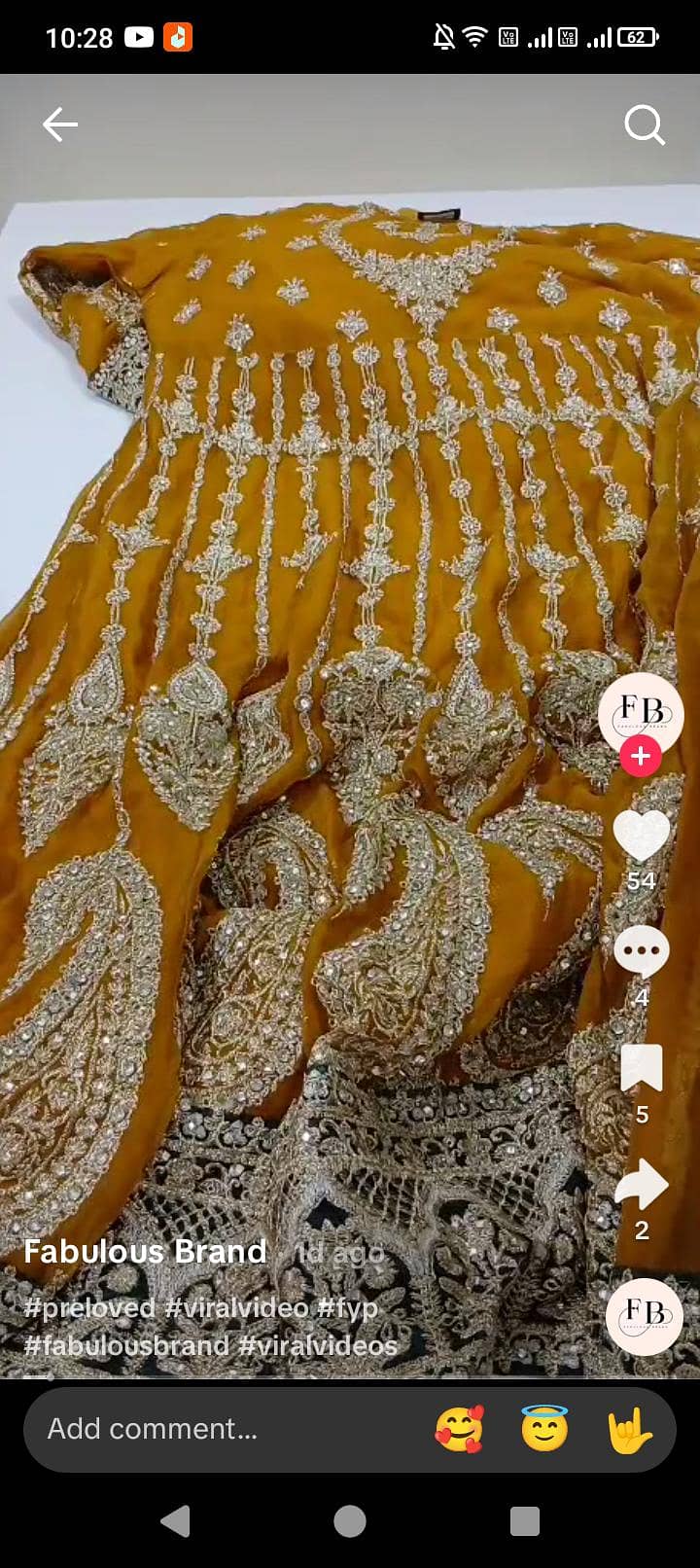
Task: Follow Fabulous Brand with the plus button
Action: 641,756
